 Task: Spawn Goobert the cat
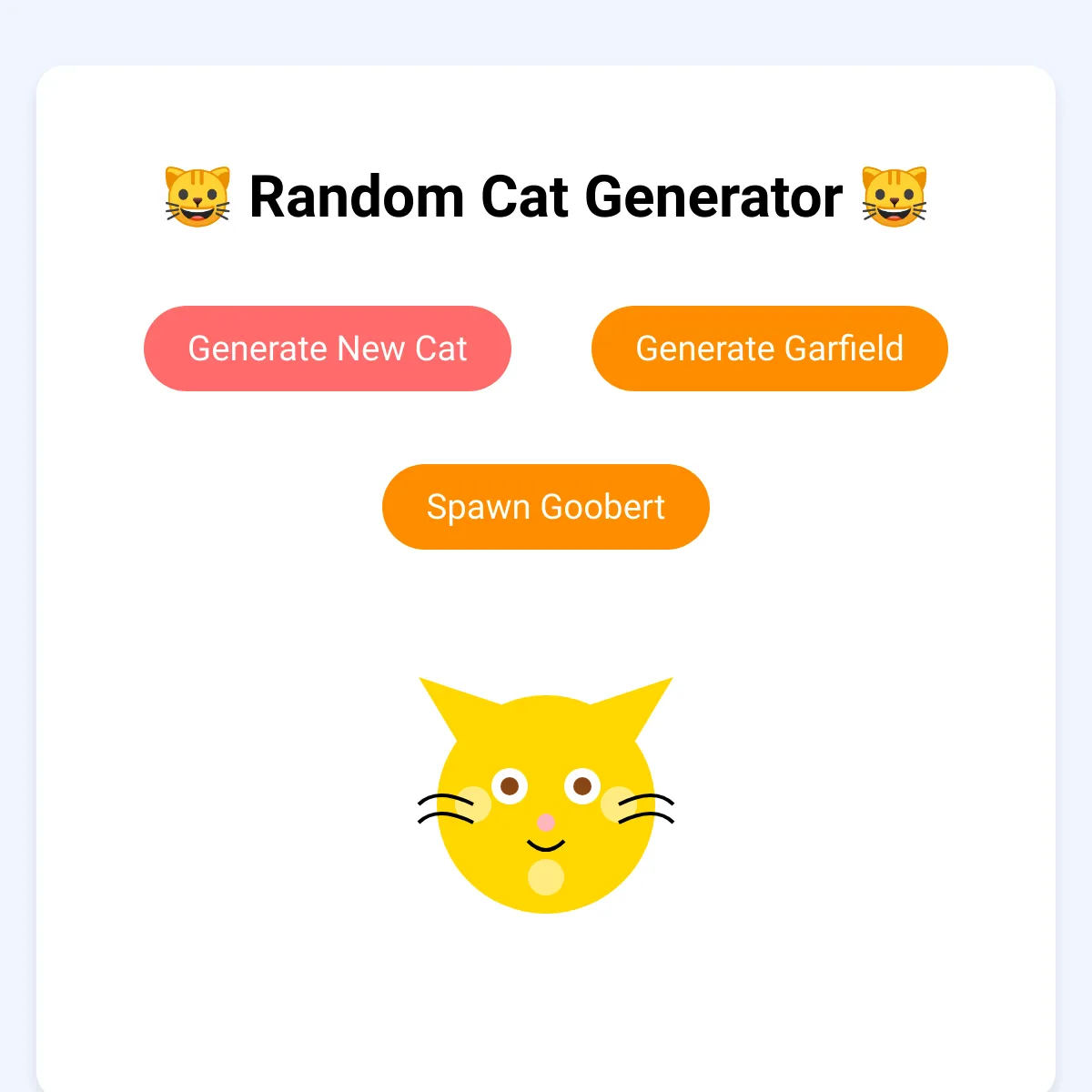545,507
